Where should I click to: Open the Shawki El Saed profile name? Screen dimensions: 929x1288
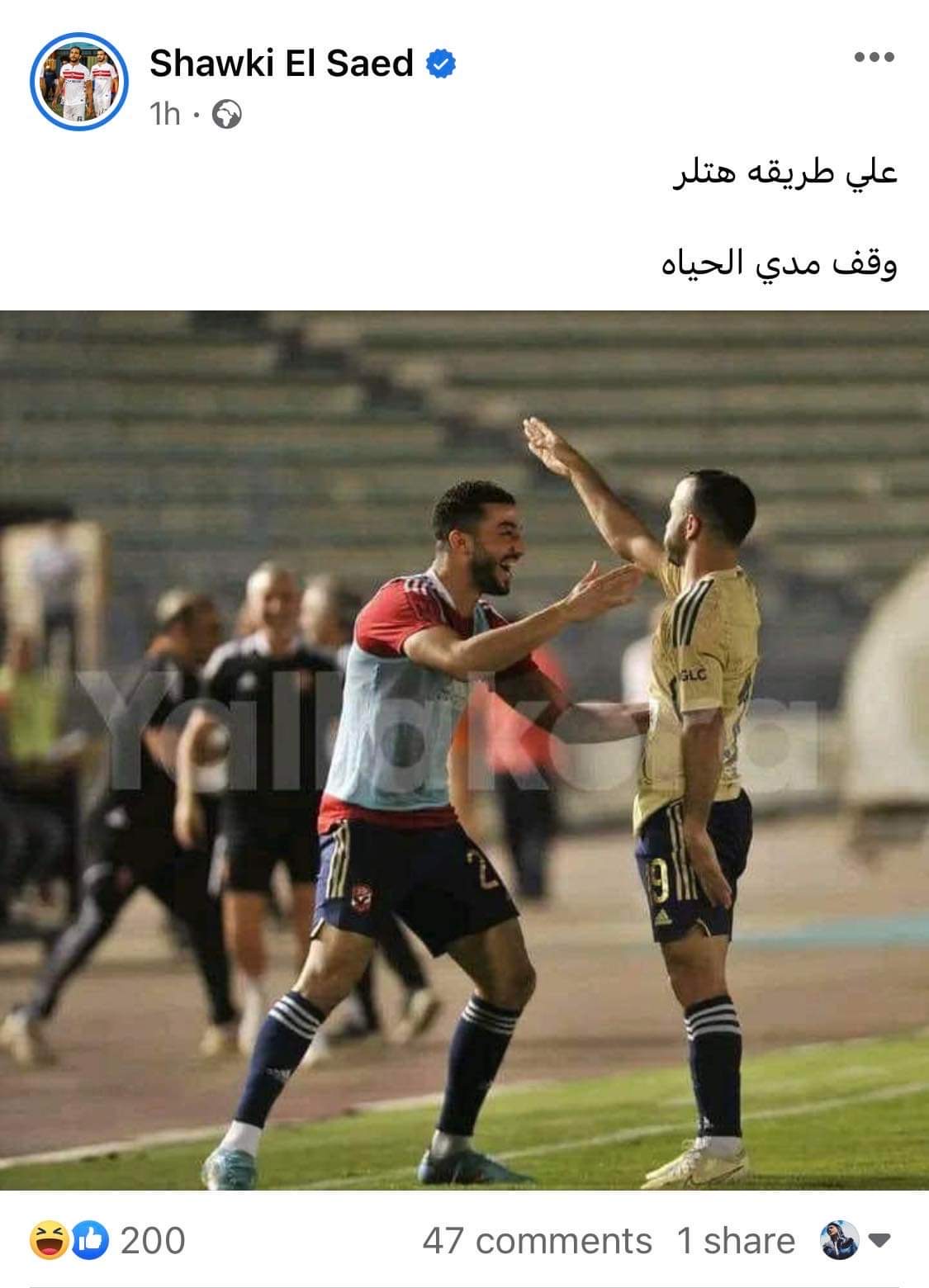coord(281,64)
